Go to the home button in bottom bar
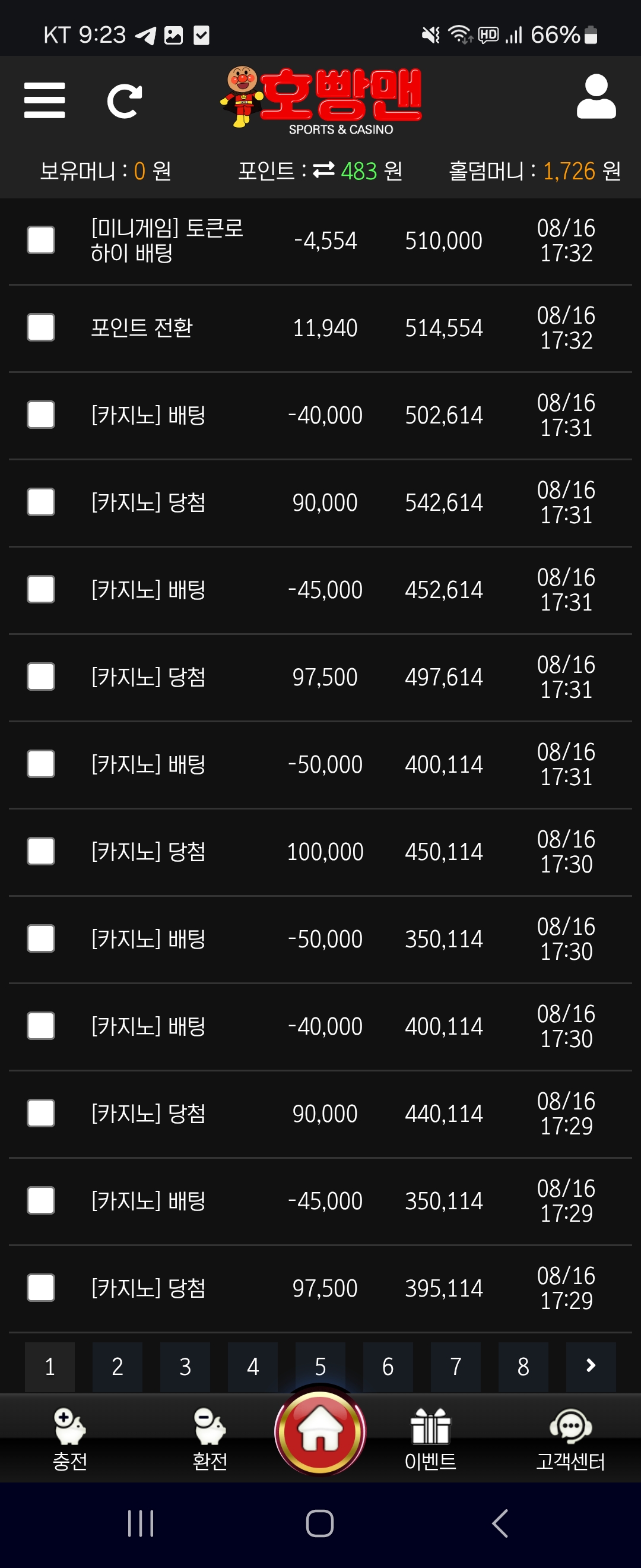 pos(320,1431)
